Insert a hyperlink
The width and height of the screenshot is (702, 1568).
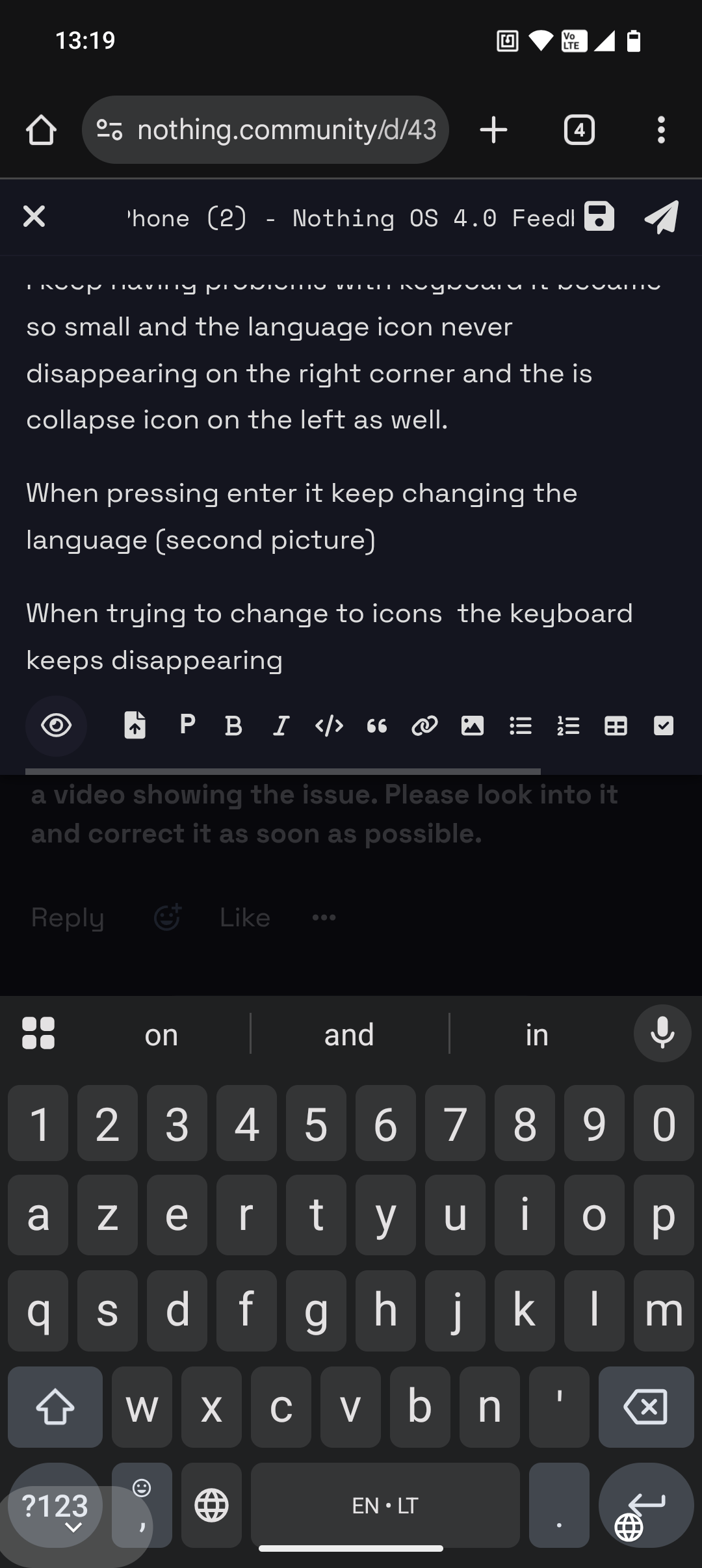[x=424, y=725]
